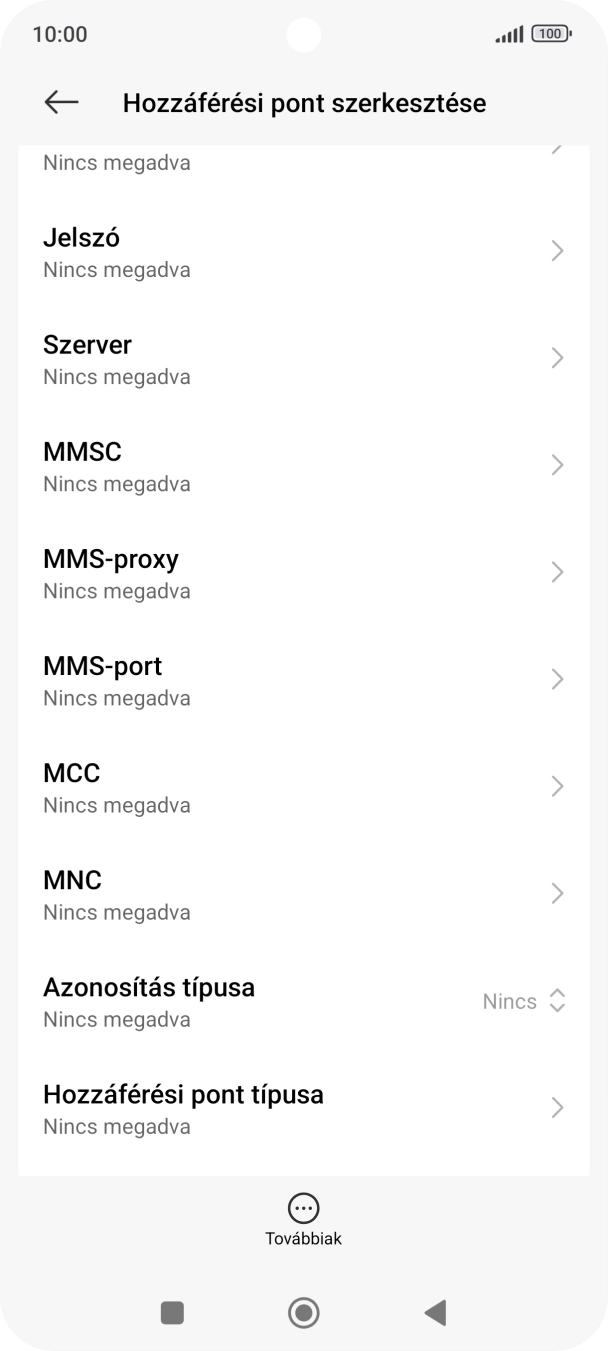Choose Azonosítás típusa option

click(303, 1001)
